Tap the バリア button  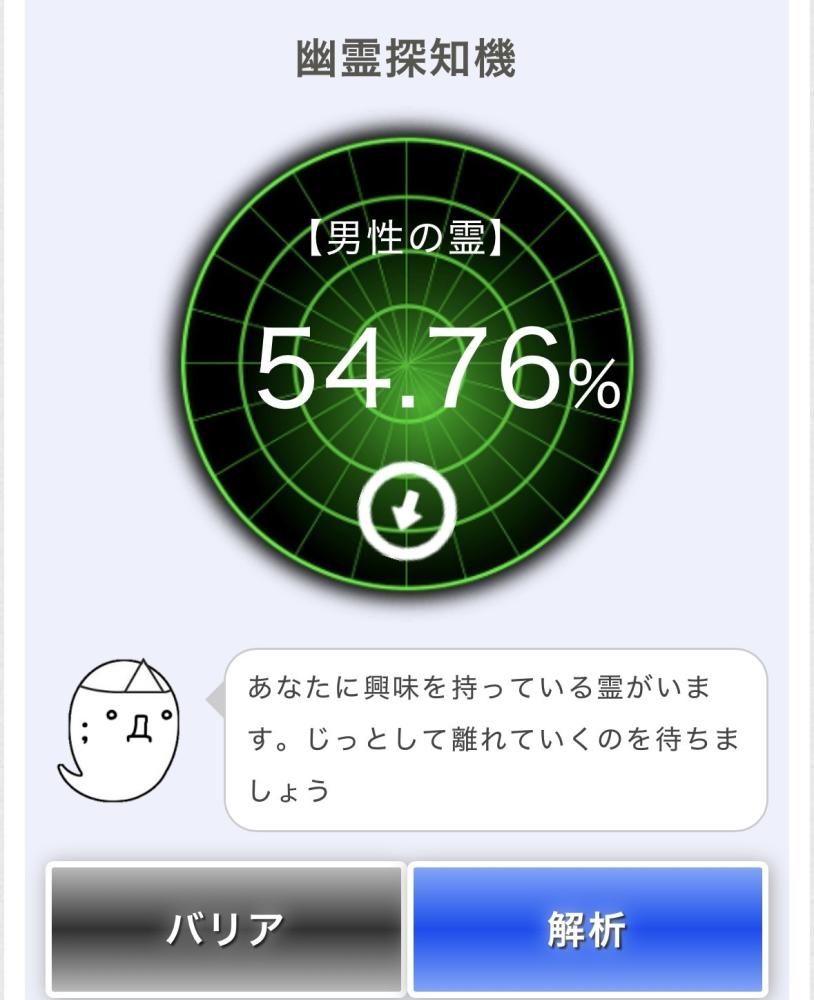tap(226, 929)
